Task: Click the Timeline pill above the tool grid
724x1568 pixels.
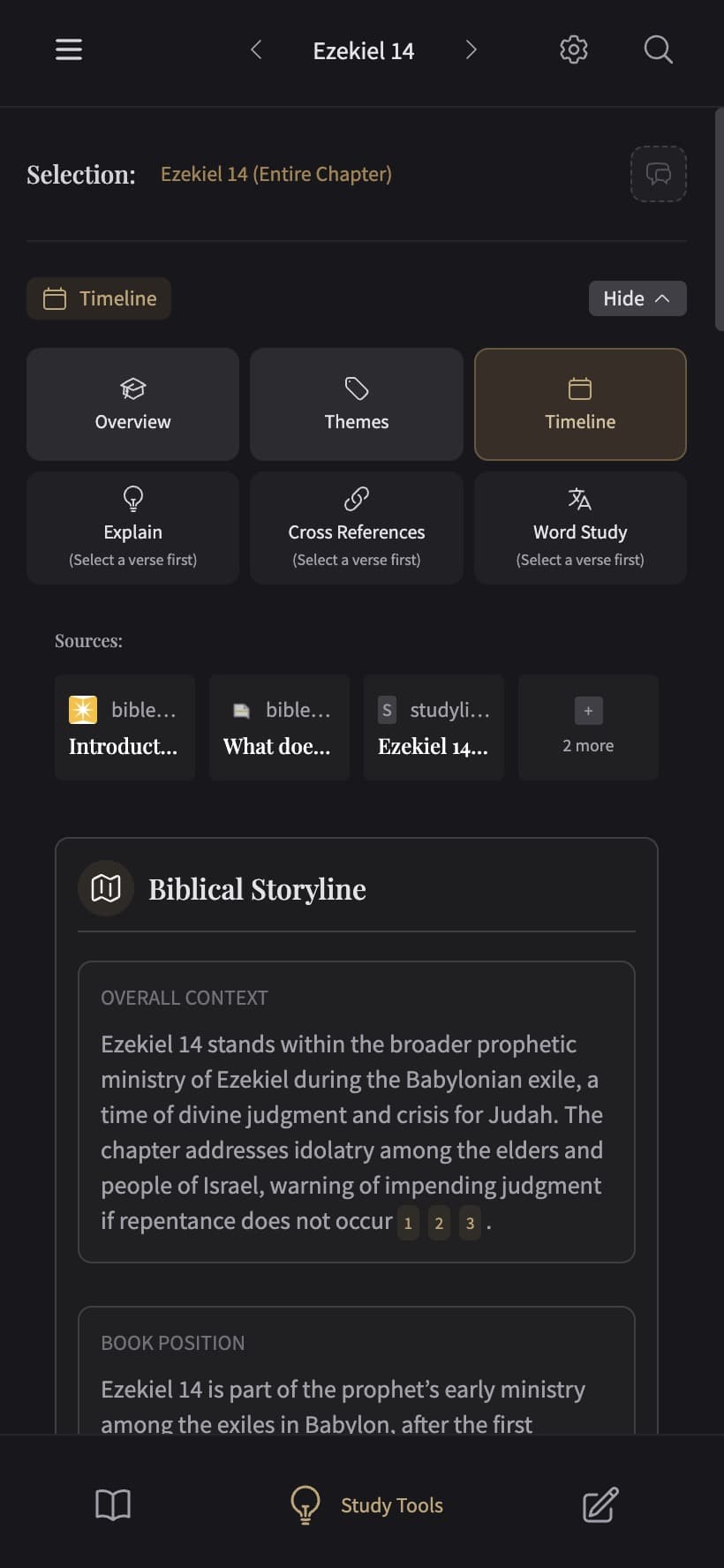Action: pos(99,298)
